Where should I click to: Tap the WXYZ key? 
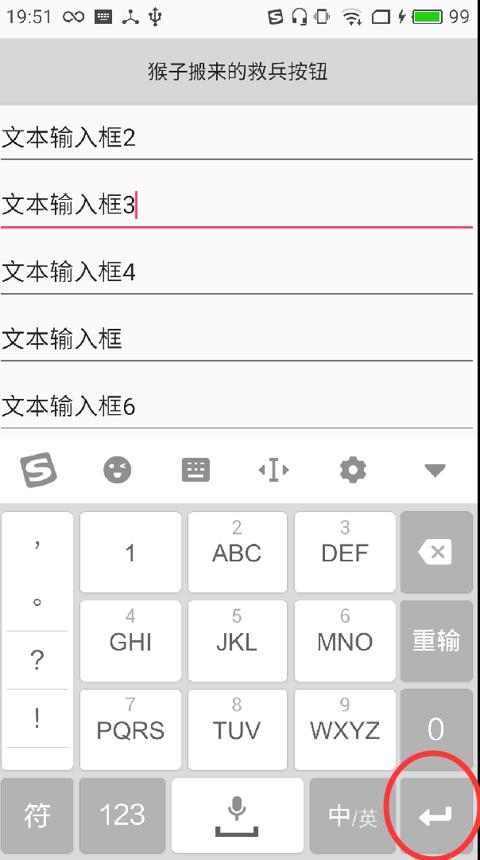click(x=345, y=729)
